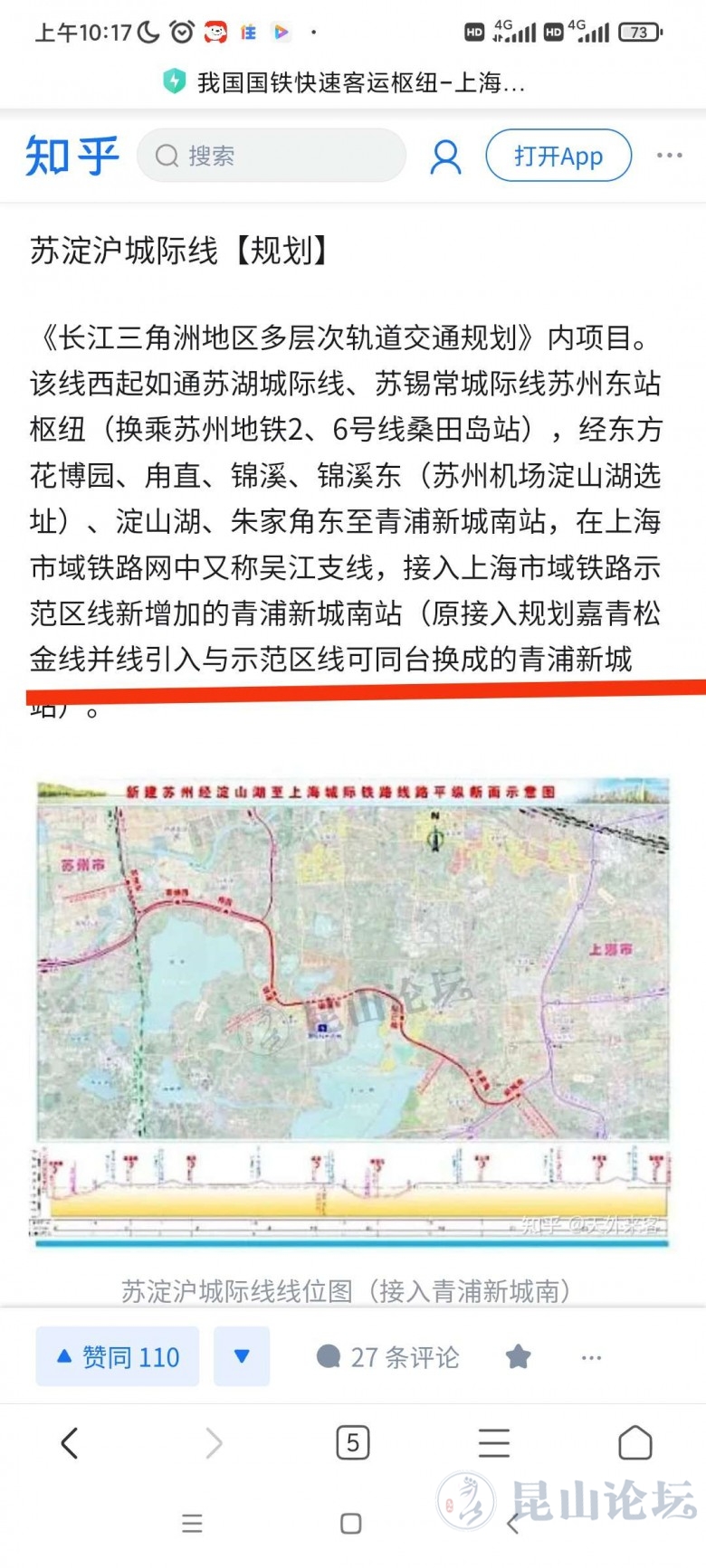Open more options beside the star

point(591,1357)
